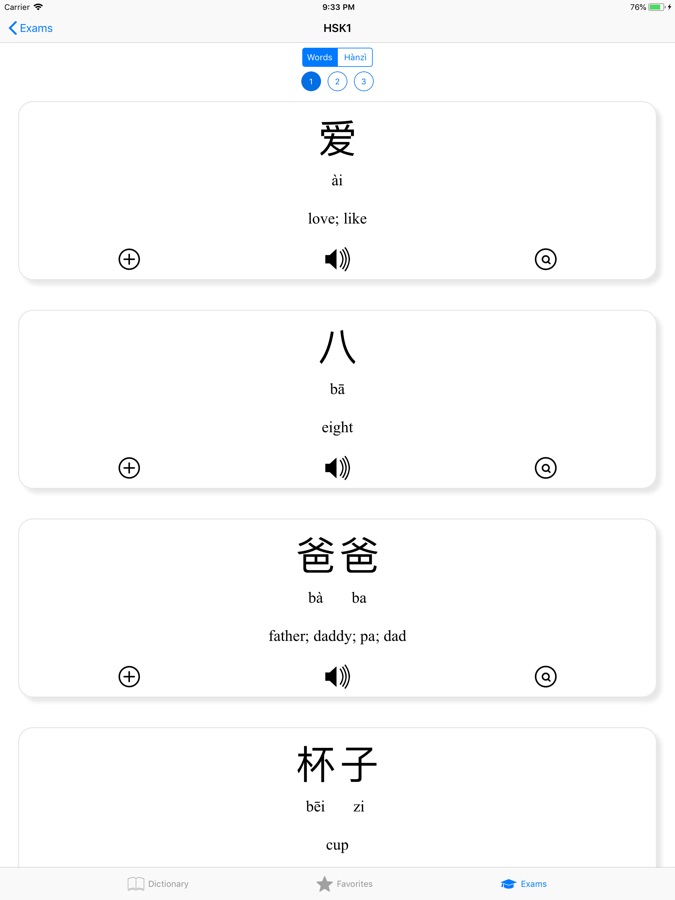Select the Words segment

pyautogui.click(x=320, y=57)
